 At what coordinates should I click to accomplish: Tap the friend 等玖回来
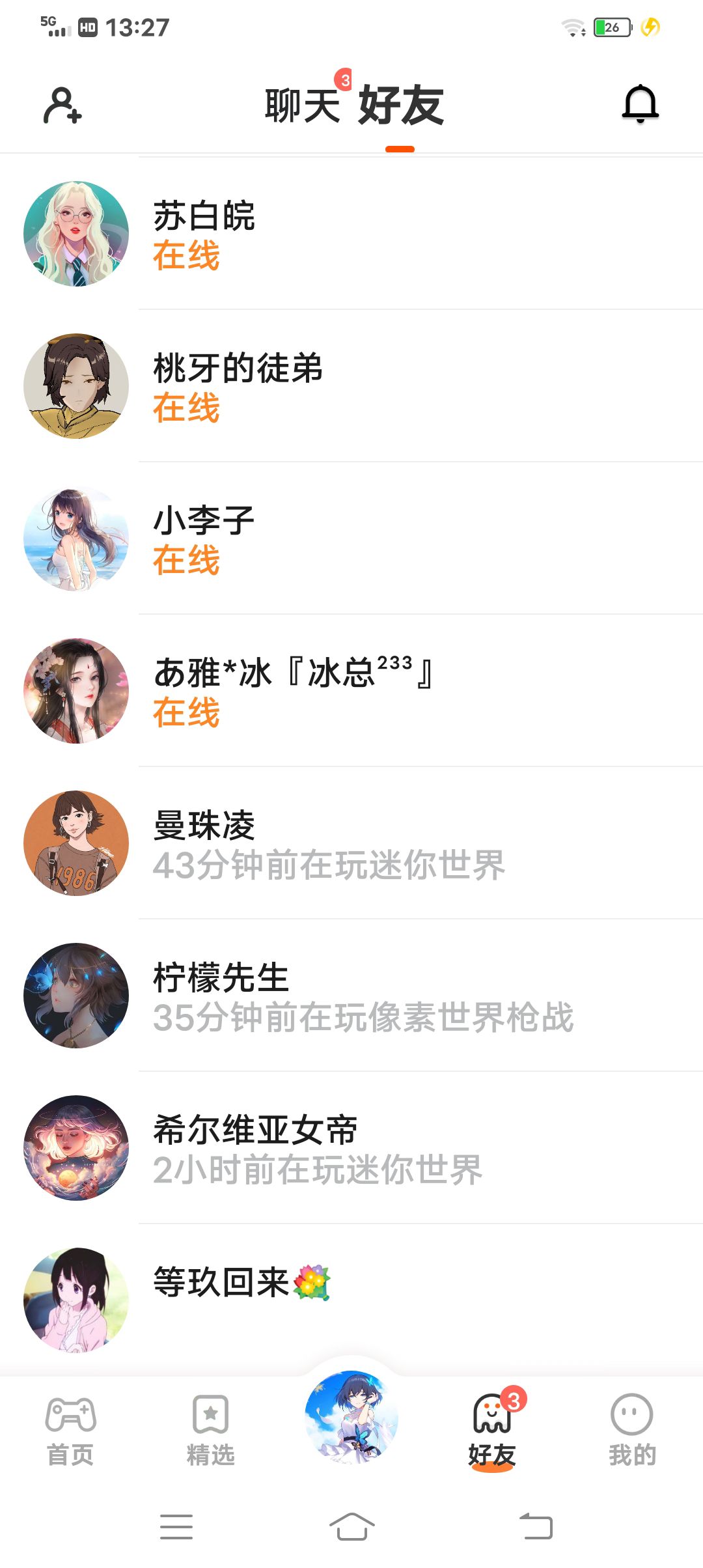351,1299
